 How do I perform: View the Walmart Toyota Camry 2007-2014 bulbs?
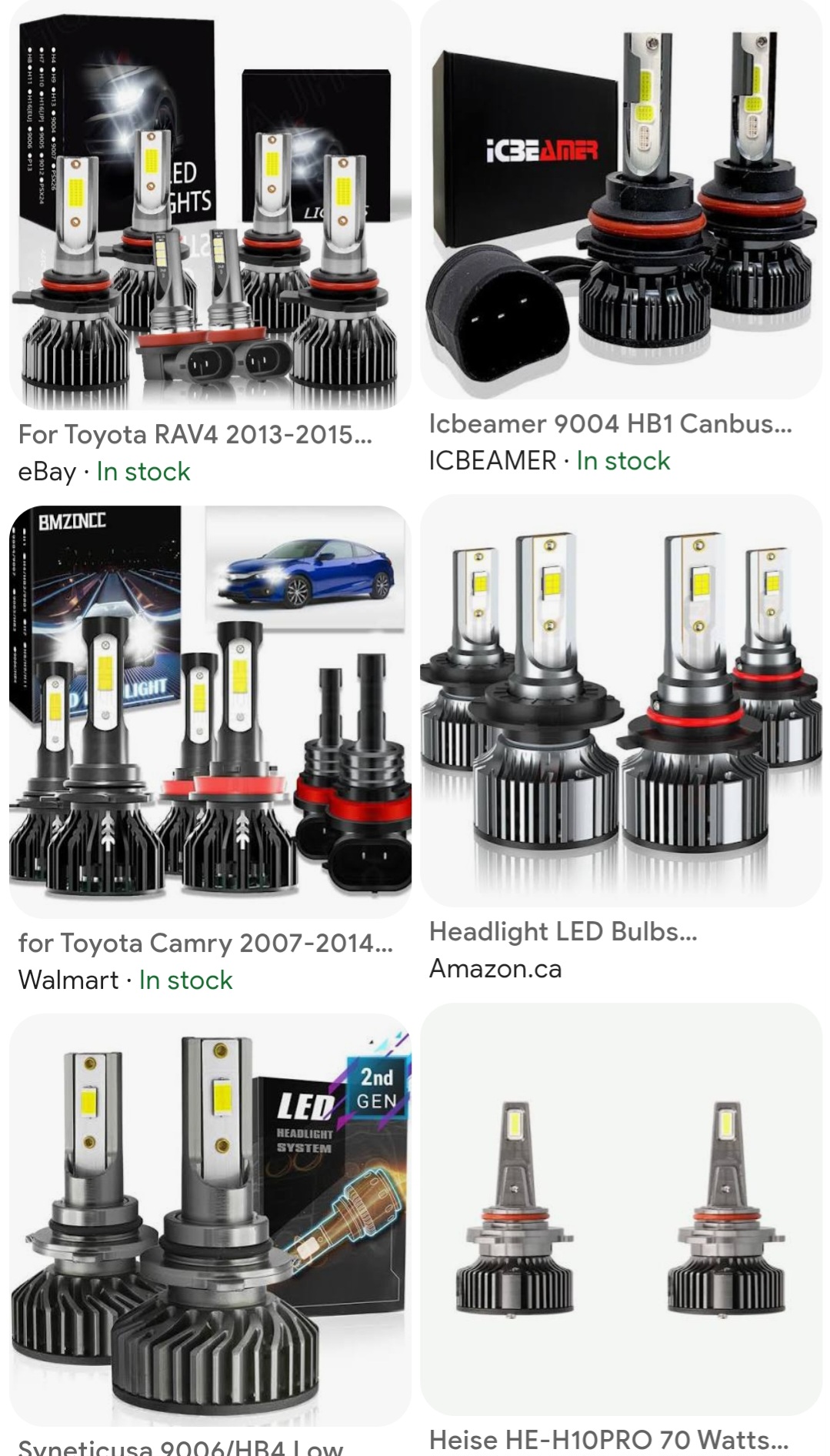tap(209, 711)
